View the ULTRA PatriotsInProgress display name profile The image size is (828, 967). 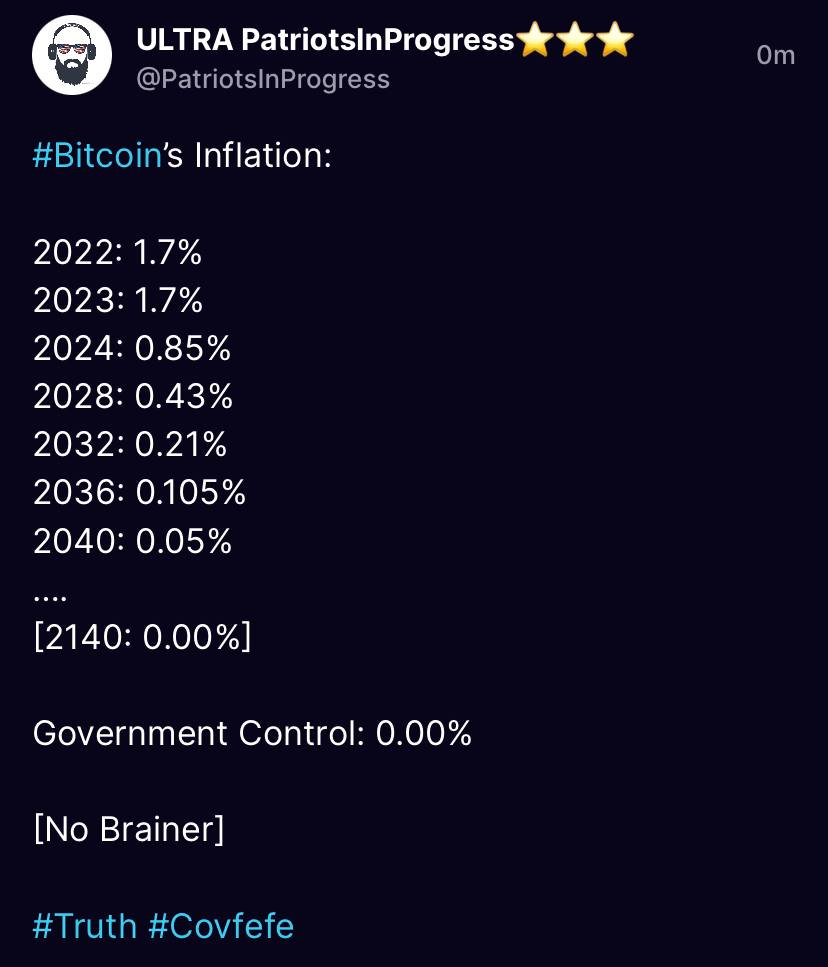[x=325, y=41]
